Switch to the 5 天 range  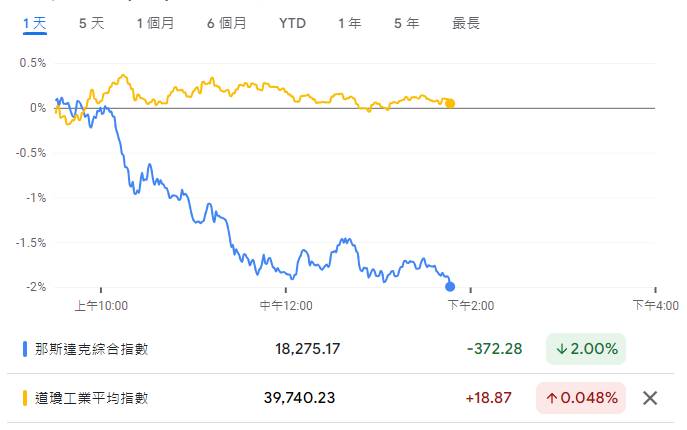tap(91, 23)
